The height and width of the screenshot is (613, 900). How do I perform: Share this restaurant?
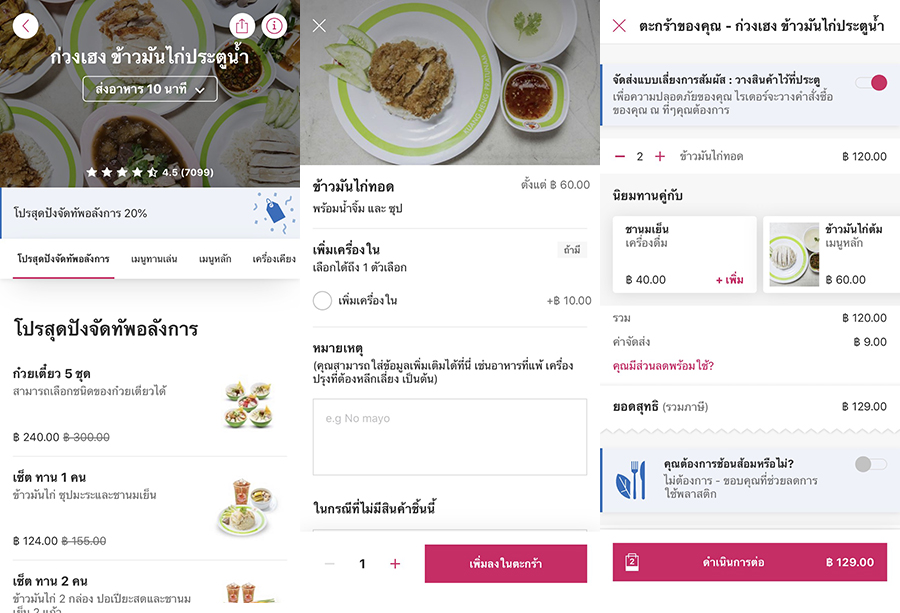point(242,26)
